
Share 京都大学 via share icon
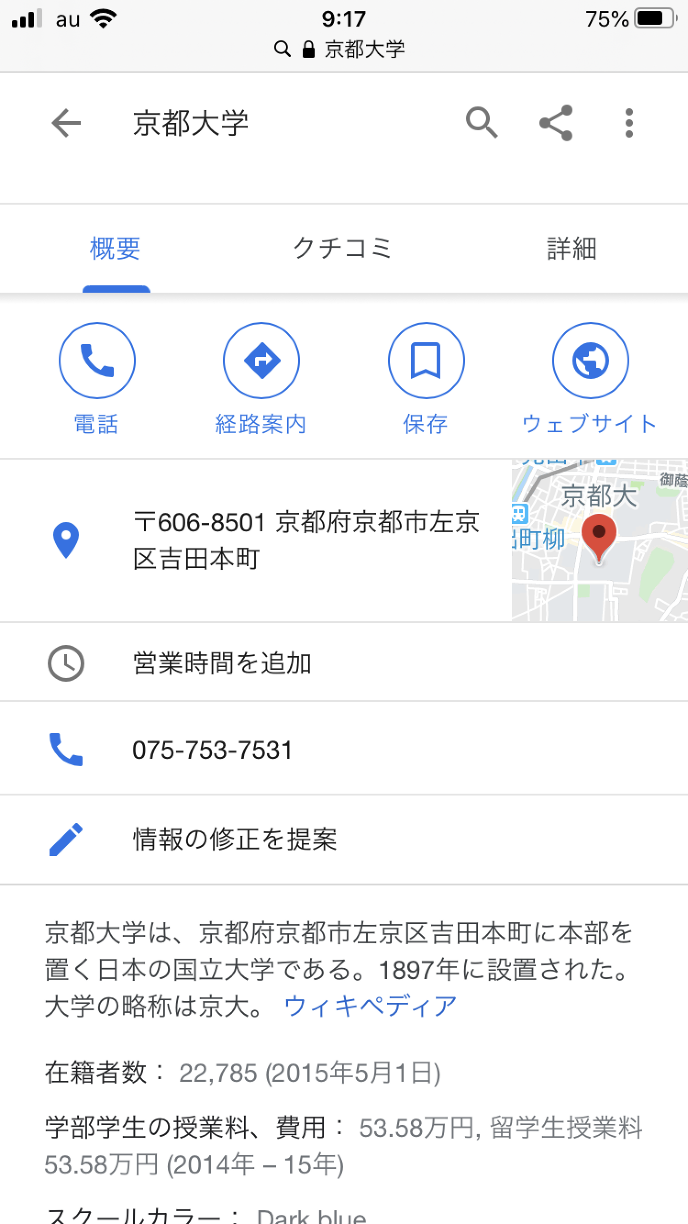click(556, 123)
